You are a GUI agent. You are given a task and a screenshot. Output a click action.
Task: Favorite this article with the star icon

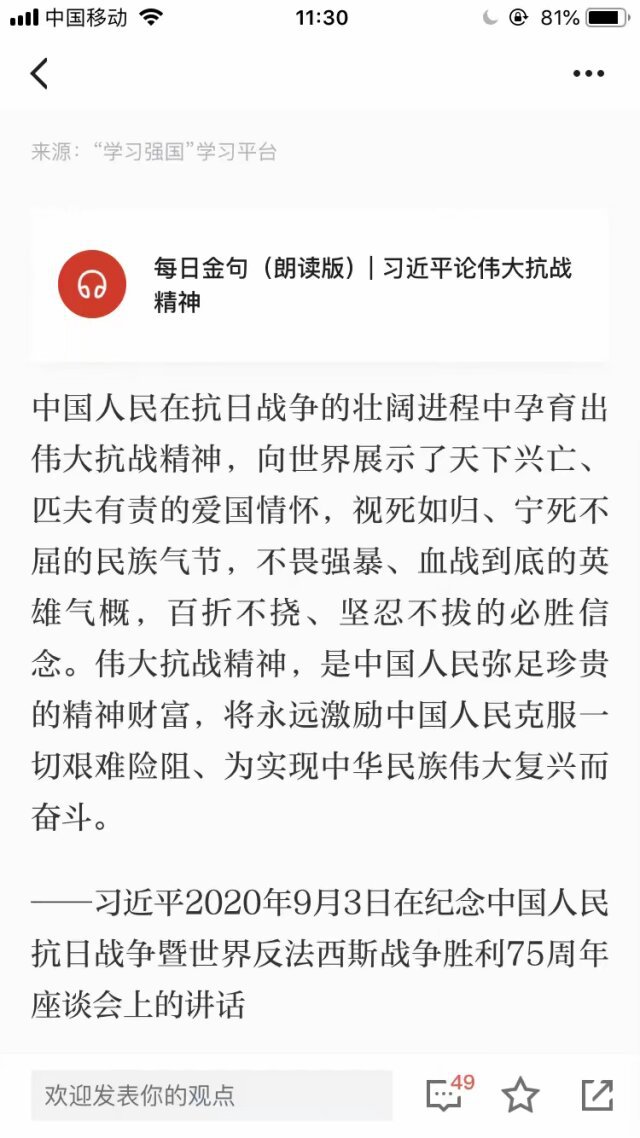[x=520, y=1095]
